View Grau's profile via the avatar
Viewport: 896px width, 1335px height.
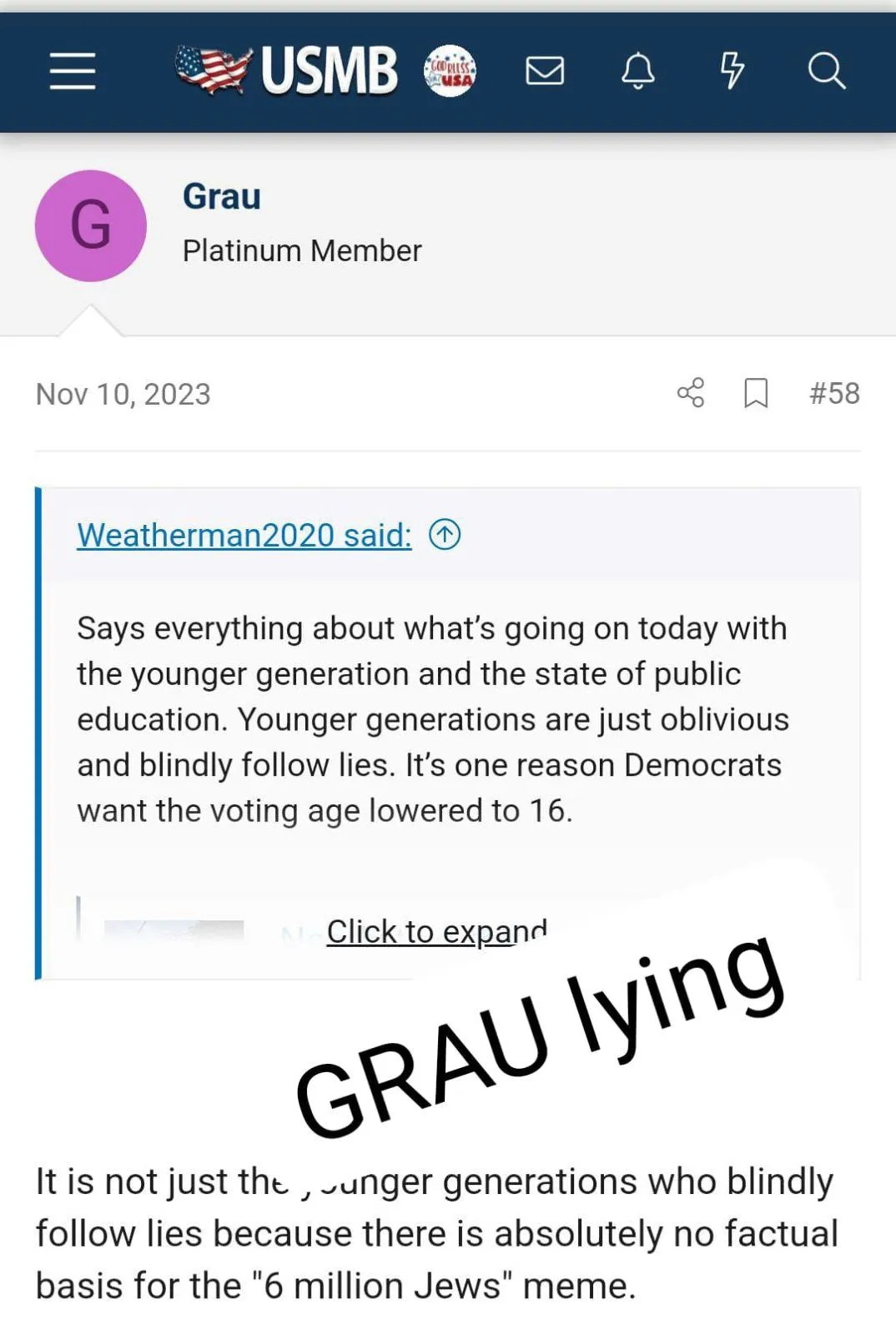tap(90, 226)
